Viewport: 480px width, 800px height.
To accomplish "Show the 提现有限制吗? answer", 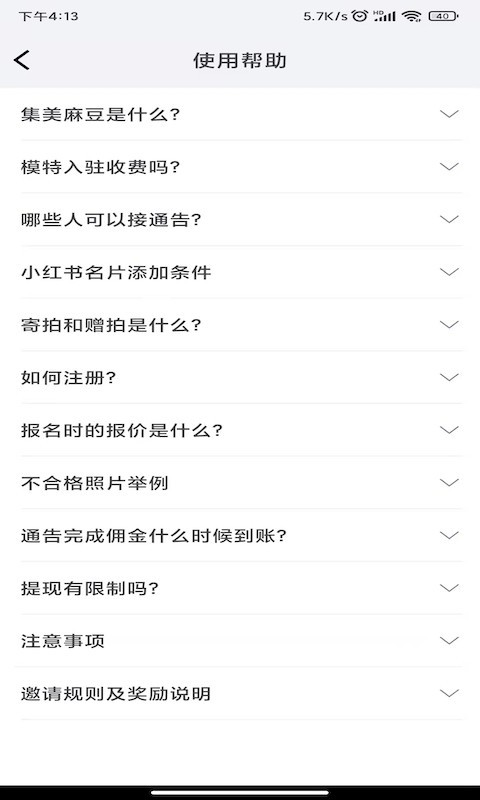I will pos(240,588).
